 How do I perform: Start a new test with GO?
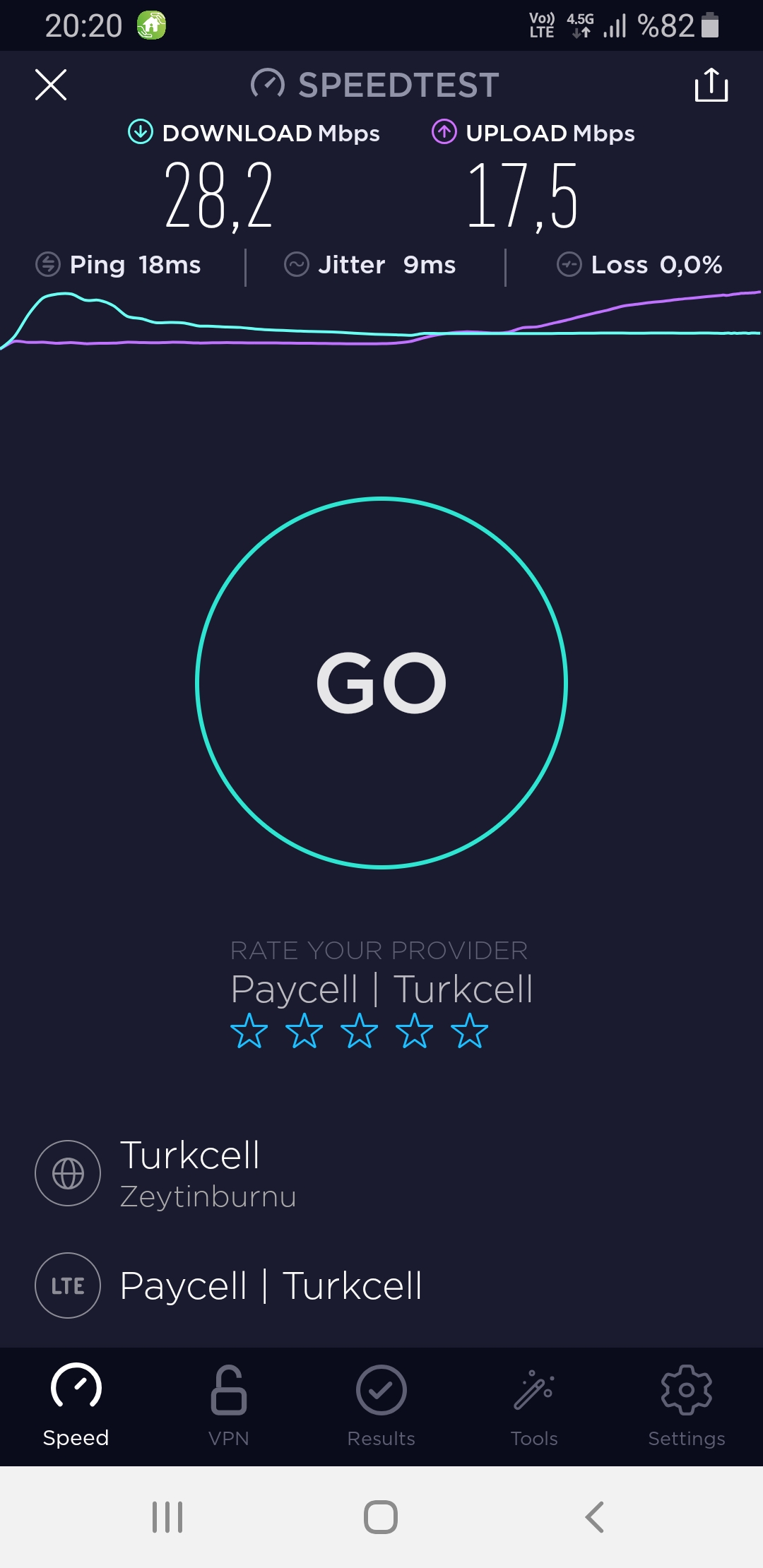pyautogui.click(x=381, y=682)
